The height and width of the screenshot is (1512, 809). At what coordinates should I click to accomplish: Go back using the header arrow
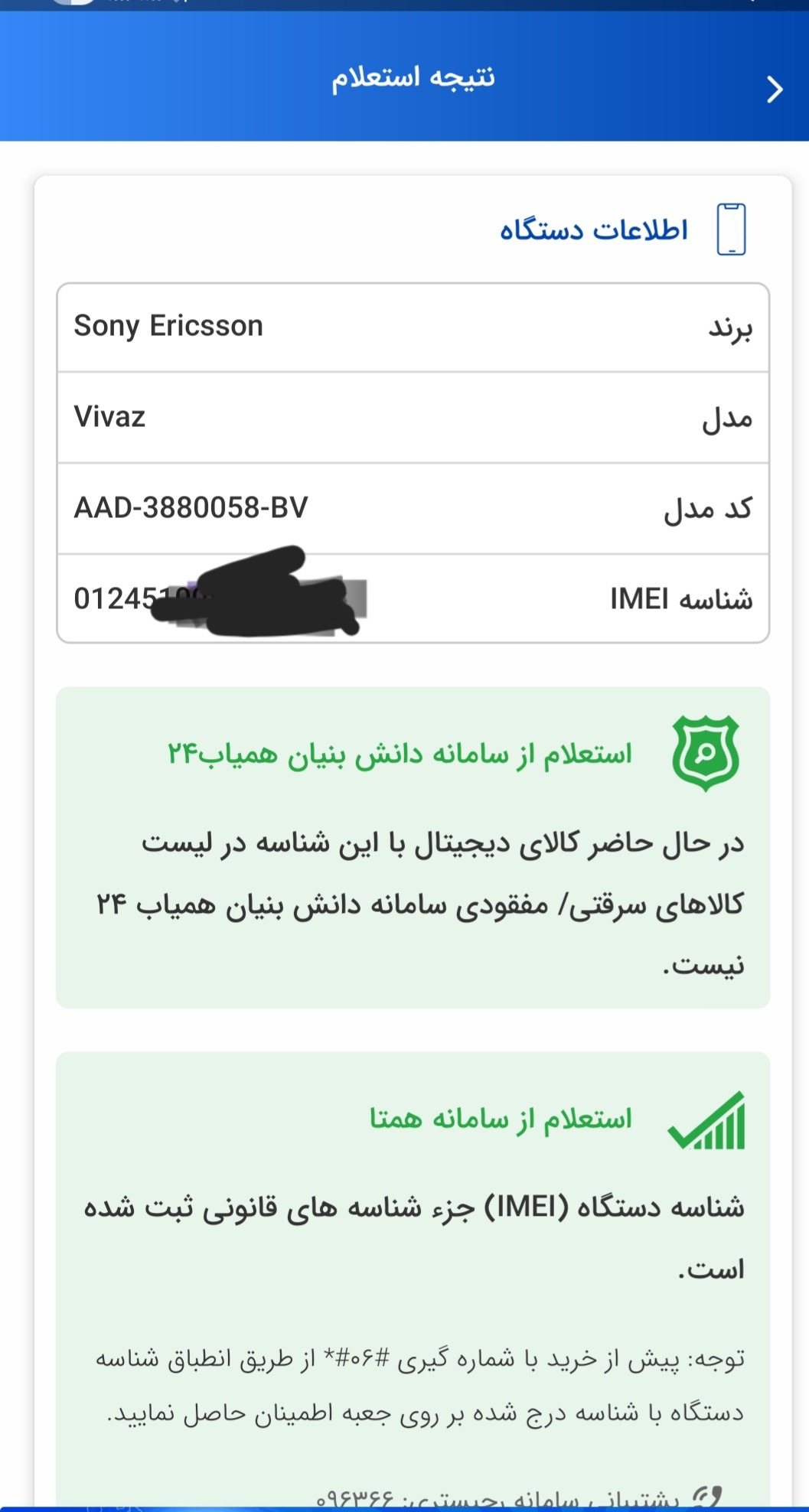pos(775,90)
